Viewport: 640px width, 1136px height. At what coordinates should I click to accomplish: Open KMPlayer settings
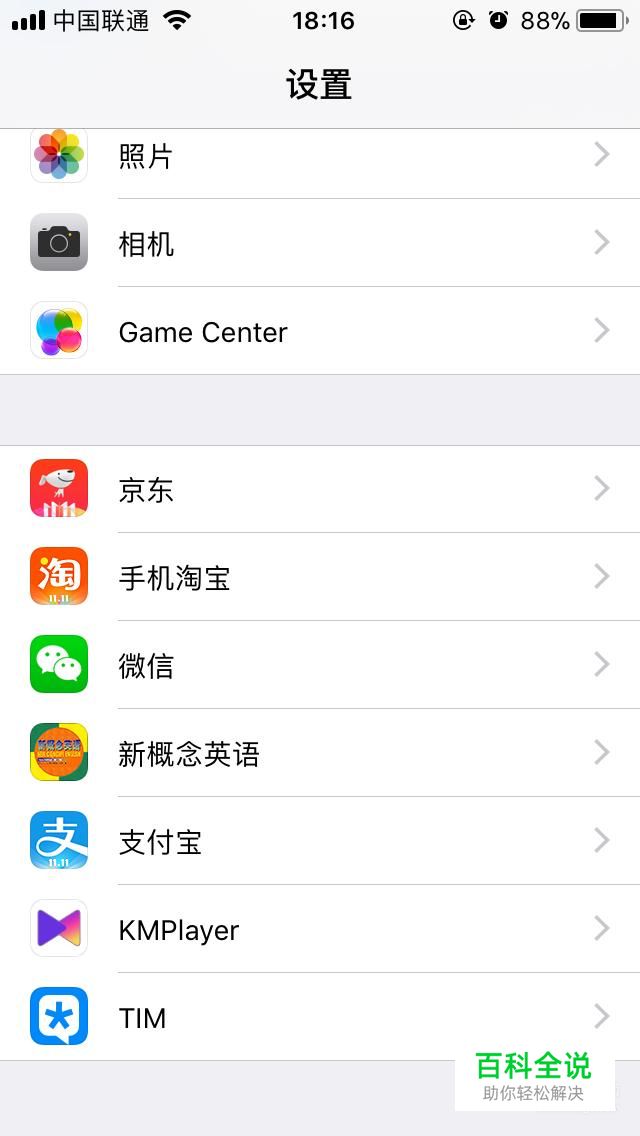coord(320,929)
